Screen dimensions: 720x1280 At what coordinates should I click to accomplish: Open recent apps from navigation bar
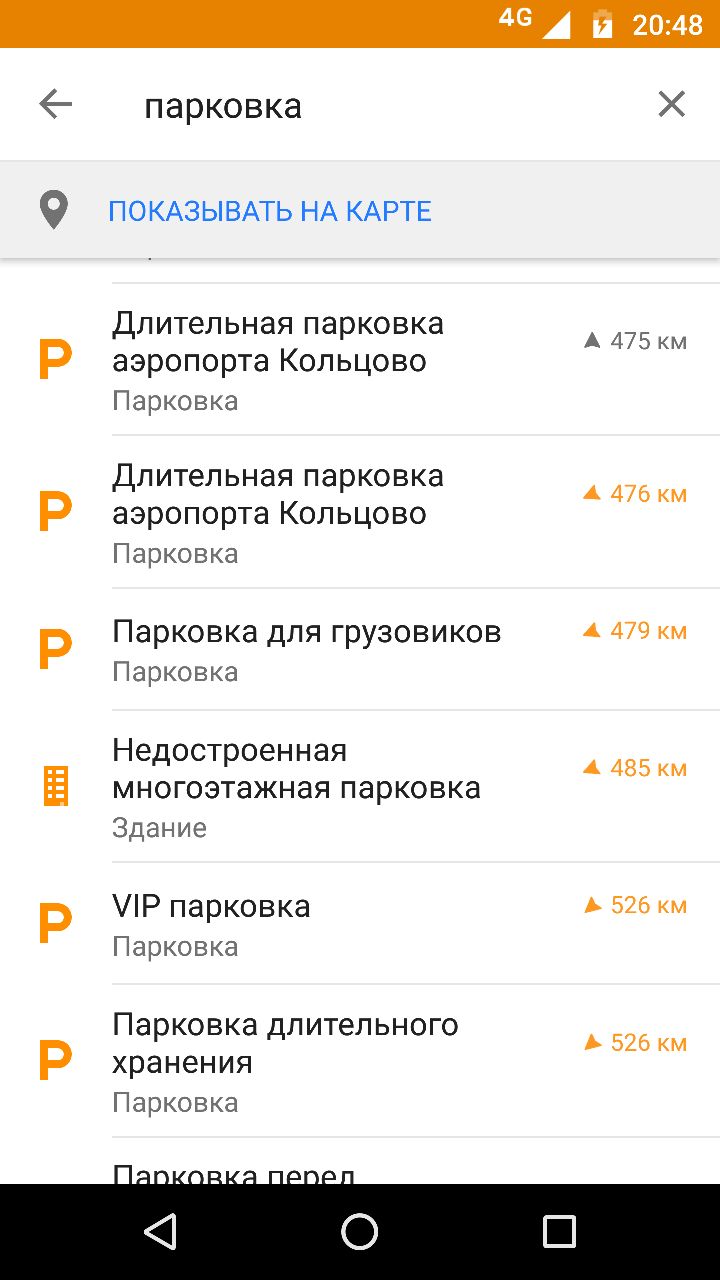[x=559, y=1232]
